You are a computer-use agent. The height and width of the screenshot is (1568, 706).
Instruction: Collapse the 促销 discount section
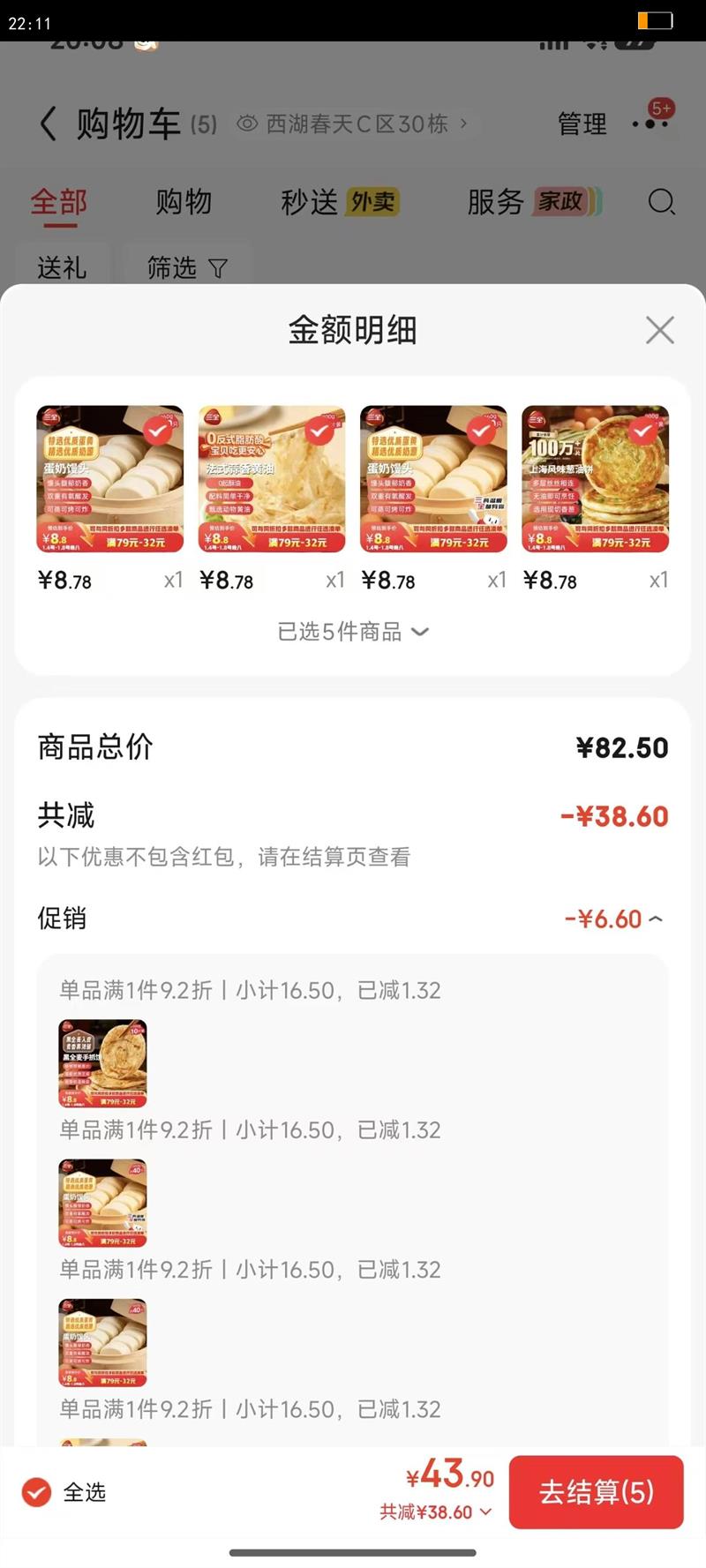coord(654,919)
